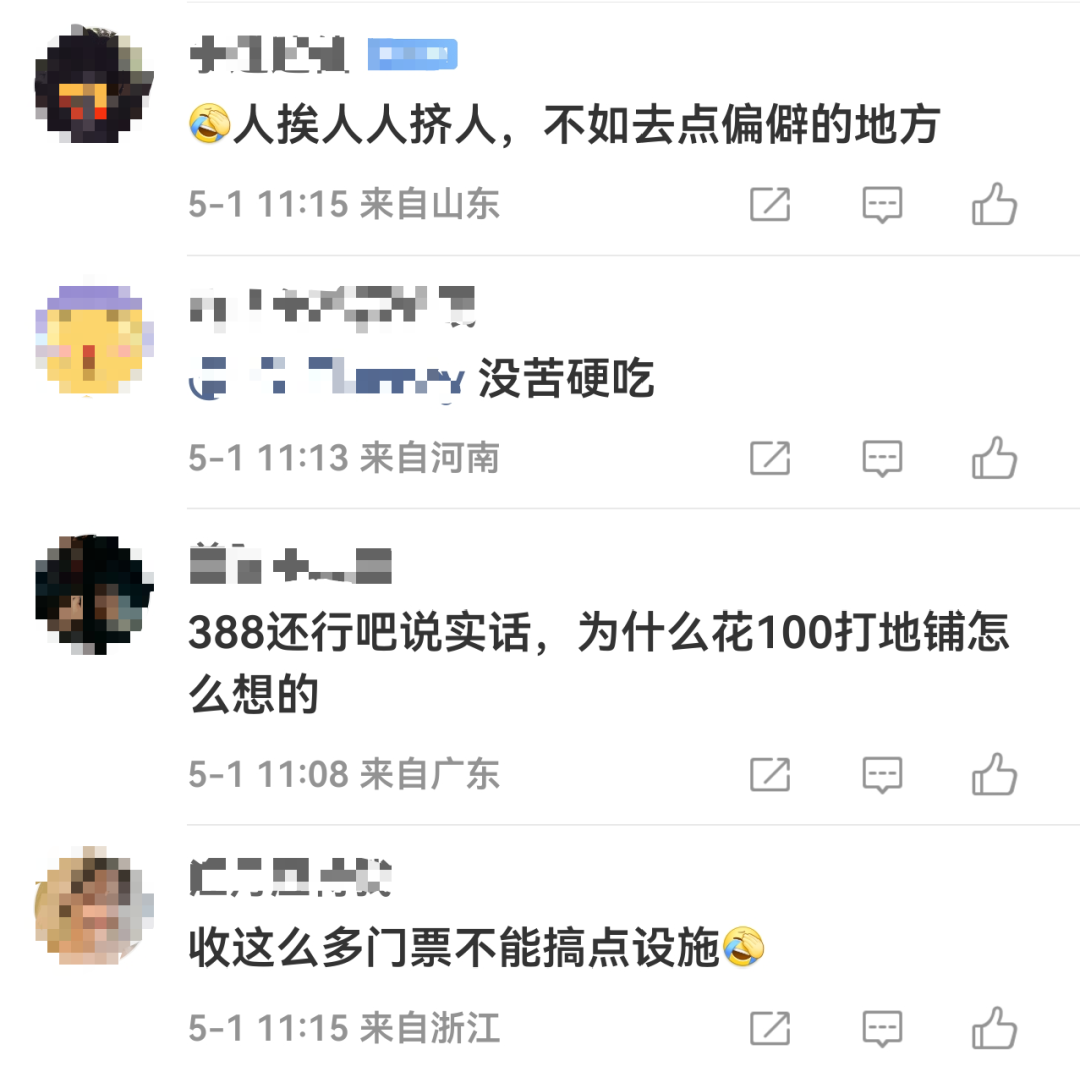This screenshot has height=1072, width=1080.
Task: Repost the comment from 河南
Action: click(x=770, y=457)
